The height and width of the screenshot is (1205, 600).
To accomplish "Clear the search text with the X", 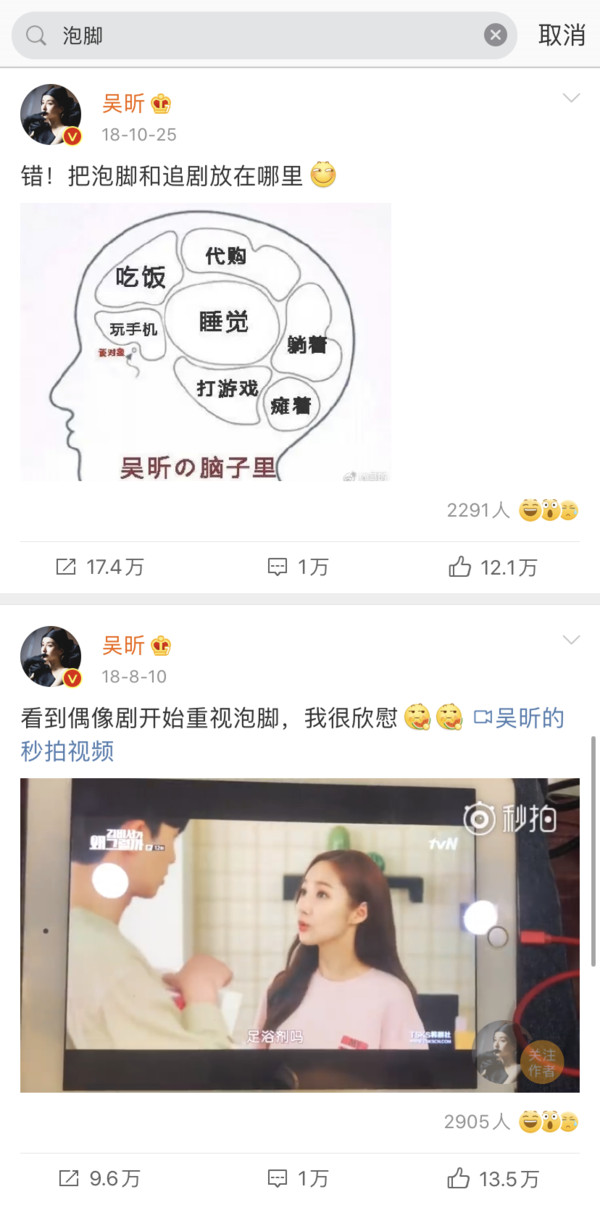I will (x=495, y=36).
